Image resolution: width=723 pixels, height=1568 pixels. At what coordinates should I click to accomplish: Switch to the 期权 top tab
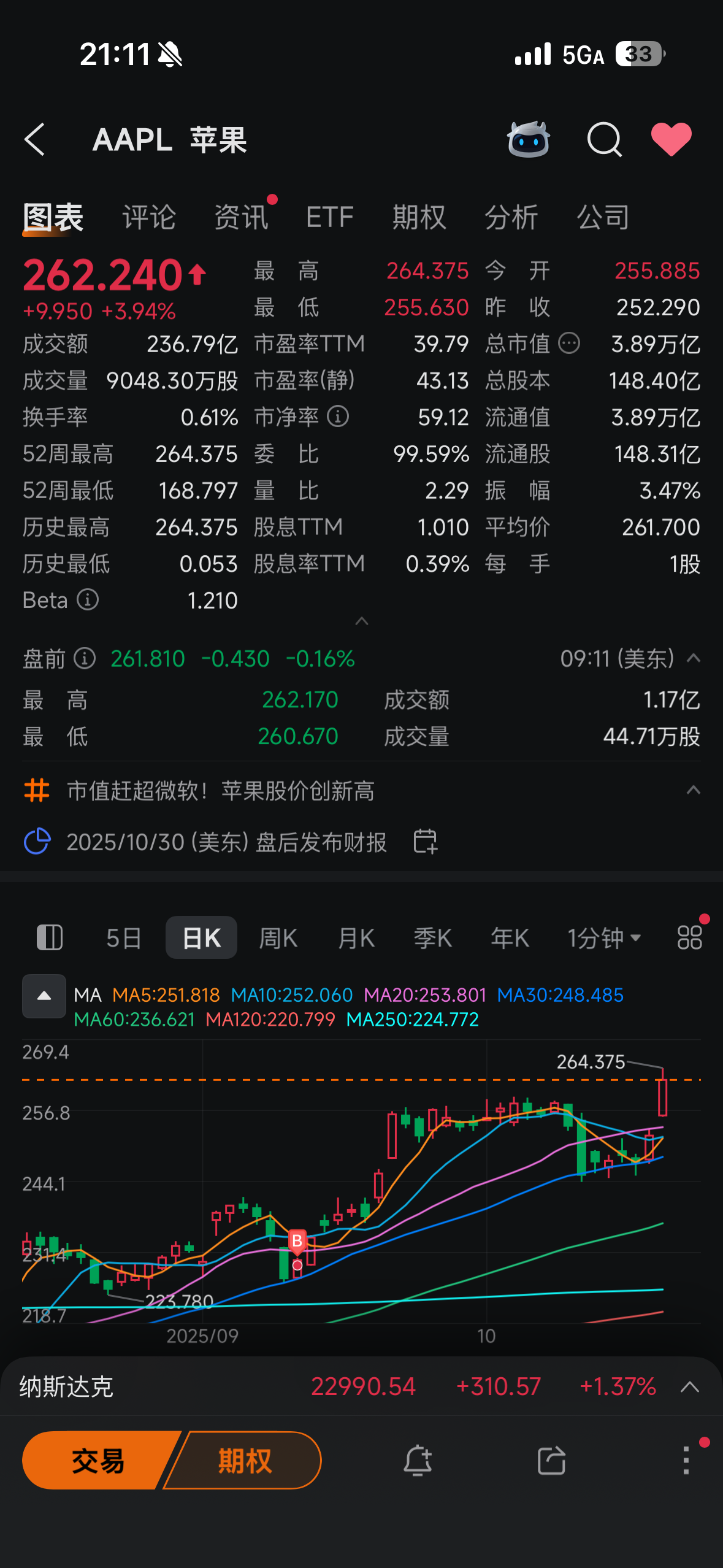tap(419, 217)
